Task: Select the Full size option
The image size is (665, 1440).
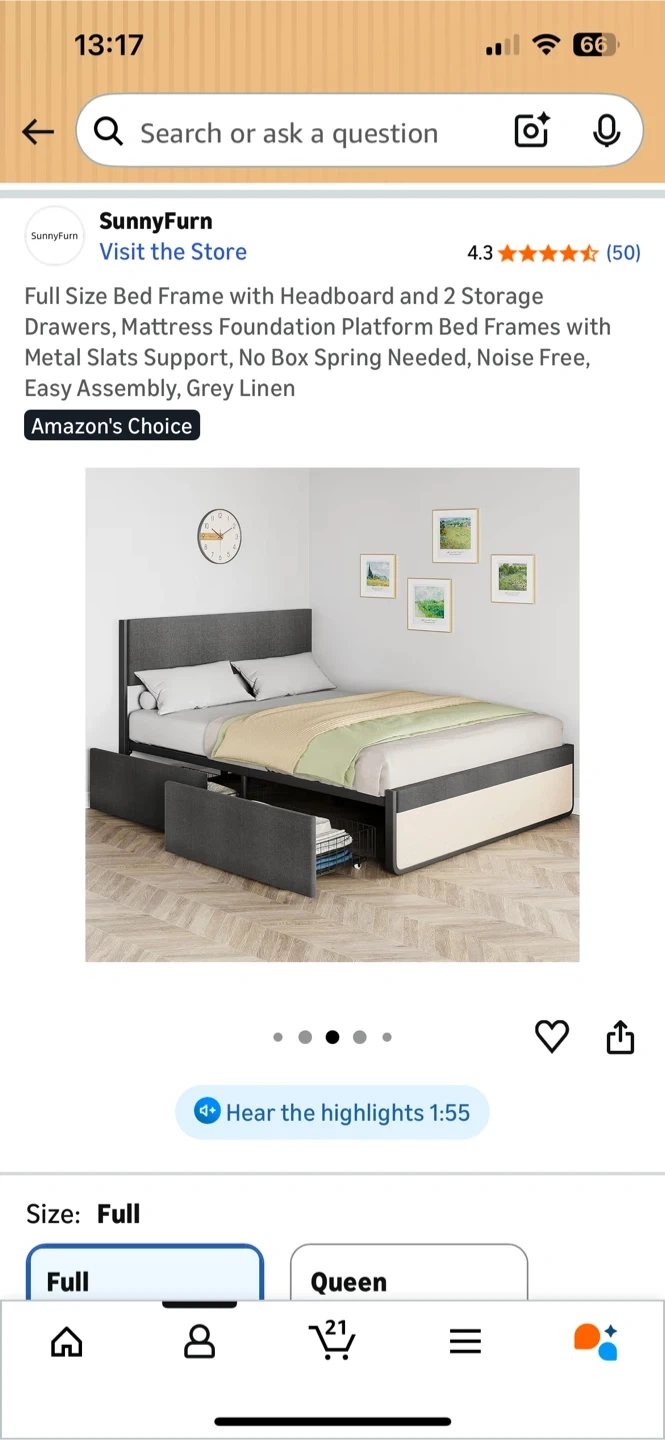Action: tap(145, 1275)
